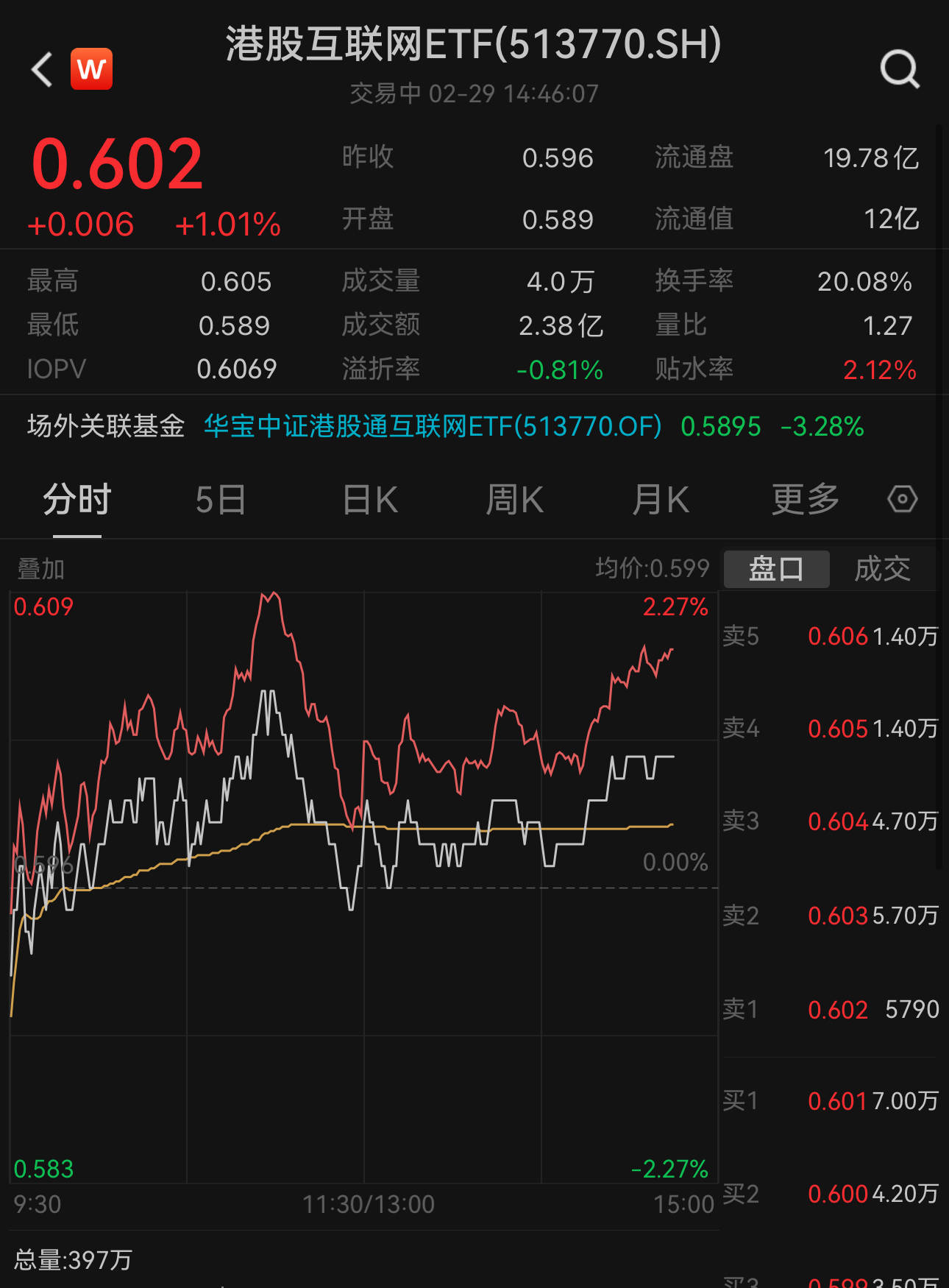Image resolution: width=949 pixels, height=1288 pixels.
Task: Tap the red Wind app logo icon
Action: (90, 68)
